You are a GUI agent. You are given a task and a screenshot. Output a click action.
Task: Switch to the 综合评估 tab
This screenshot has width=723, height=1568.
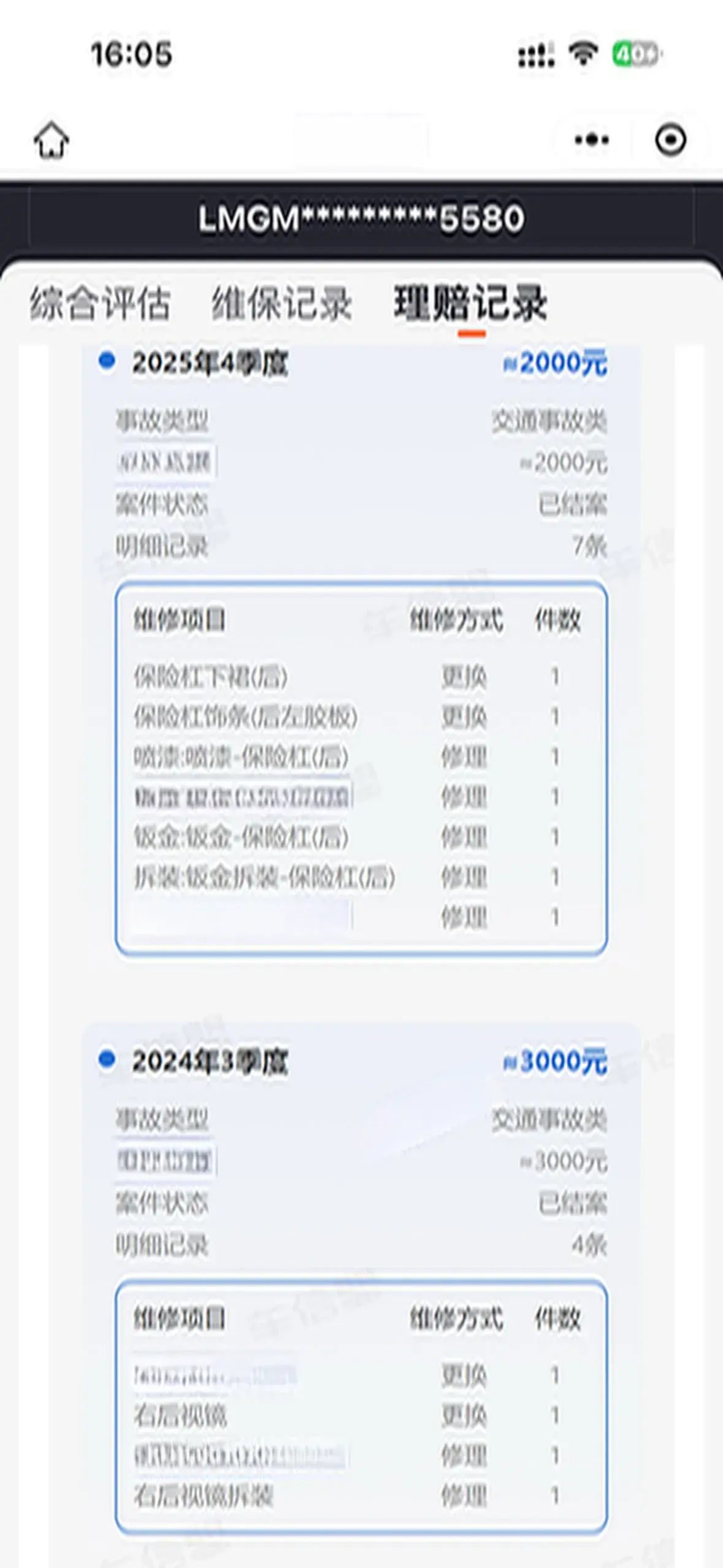(100, 303)
